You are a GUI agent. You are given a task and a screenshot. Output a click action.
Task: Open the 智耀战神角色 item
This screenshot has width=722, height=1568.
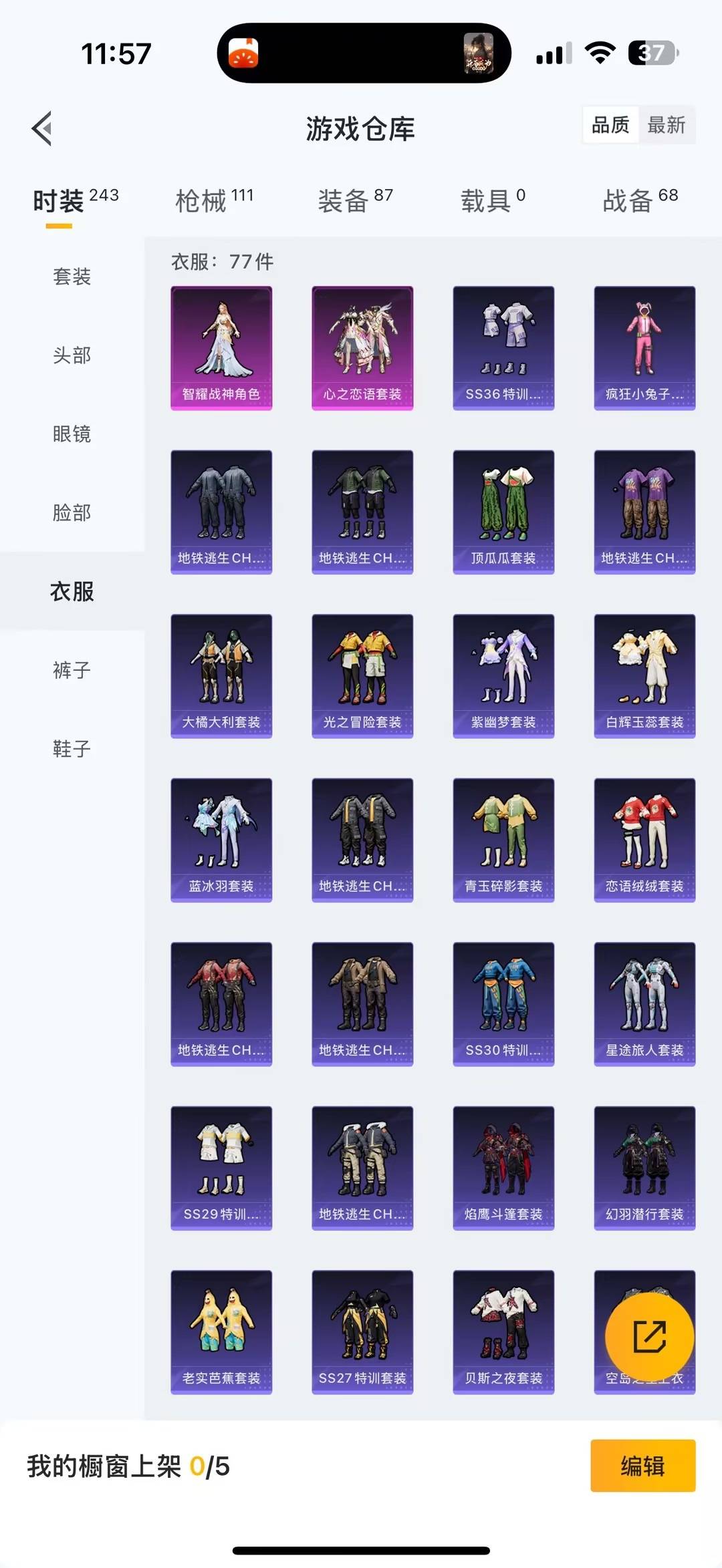(221, 348)
